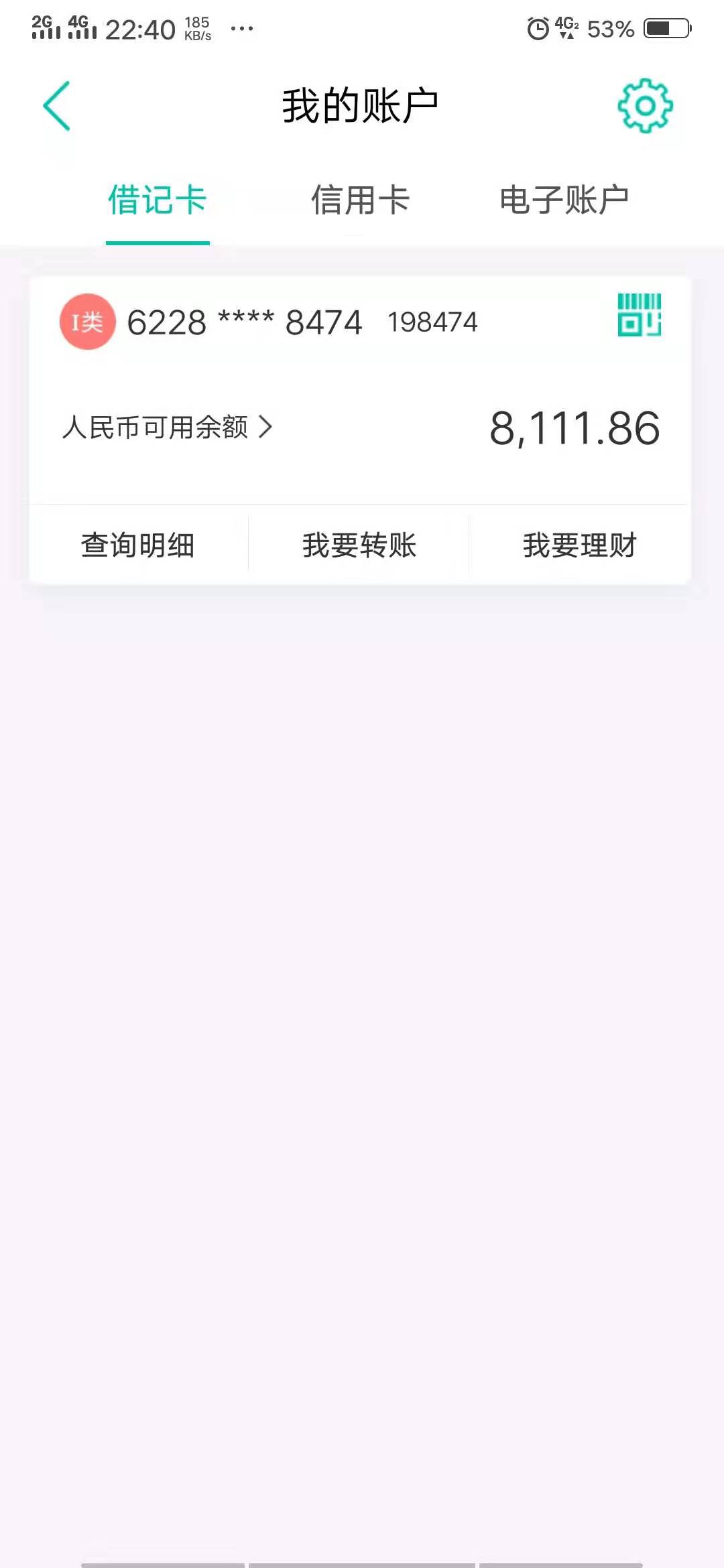This screenshot has width=724, height=1568.
Task: Open the card QR/barcode icon
Action: coord(640,315)
